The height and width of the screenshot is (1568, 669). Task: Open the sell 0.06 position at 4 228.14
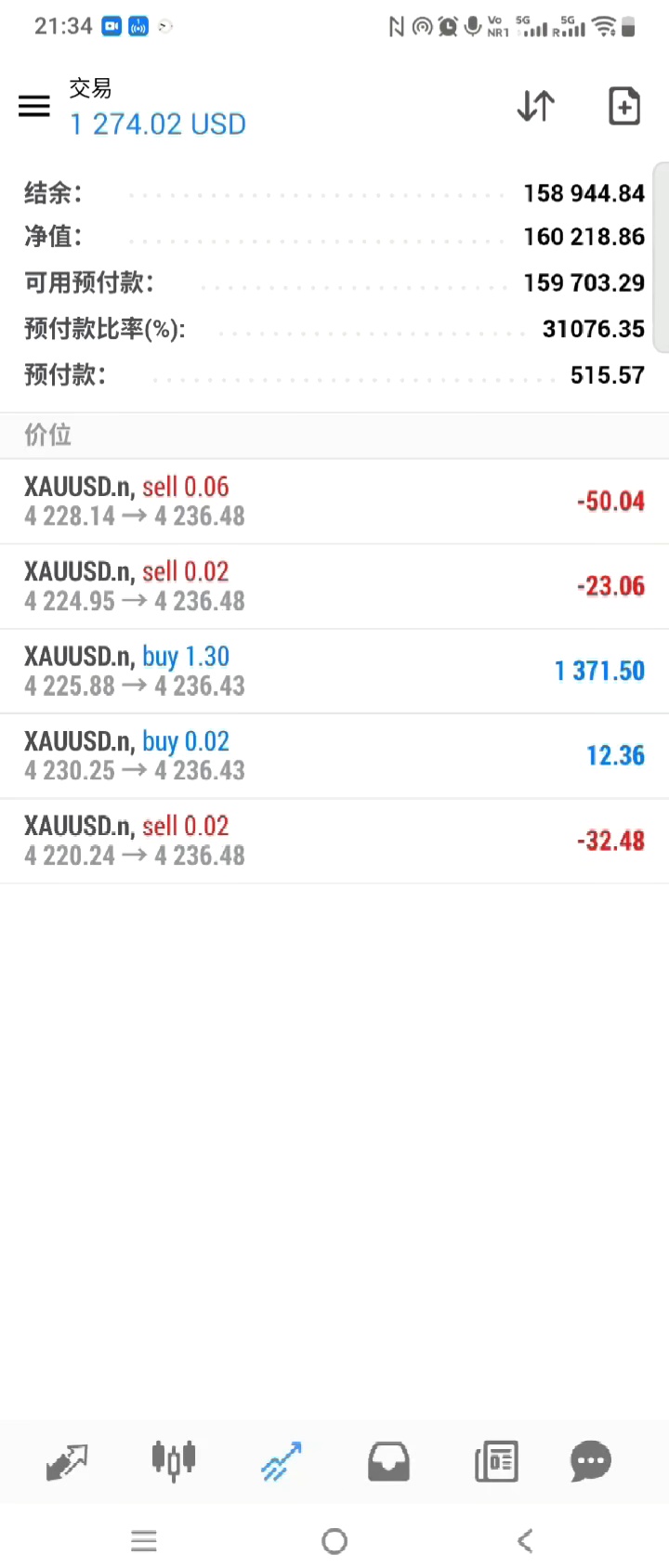pyautogui.click(x=334, y=502)
